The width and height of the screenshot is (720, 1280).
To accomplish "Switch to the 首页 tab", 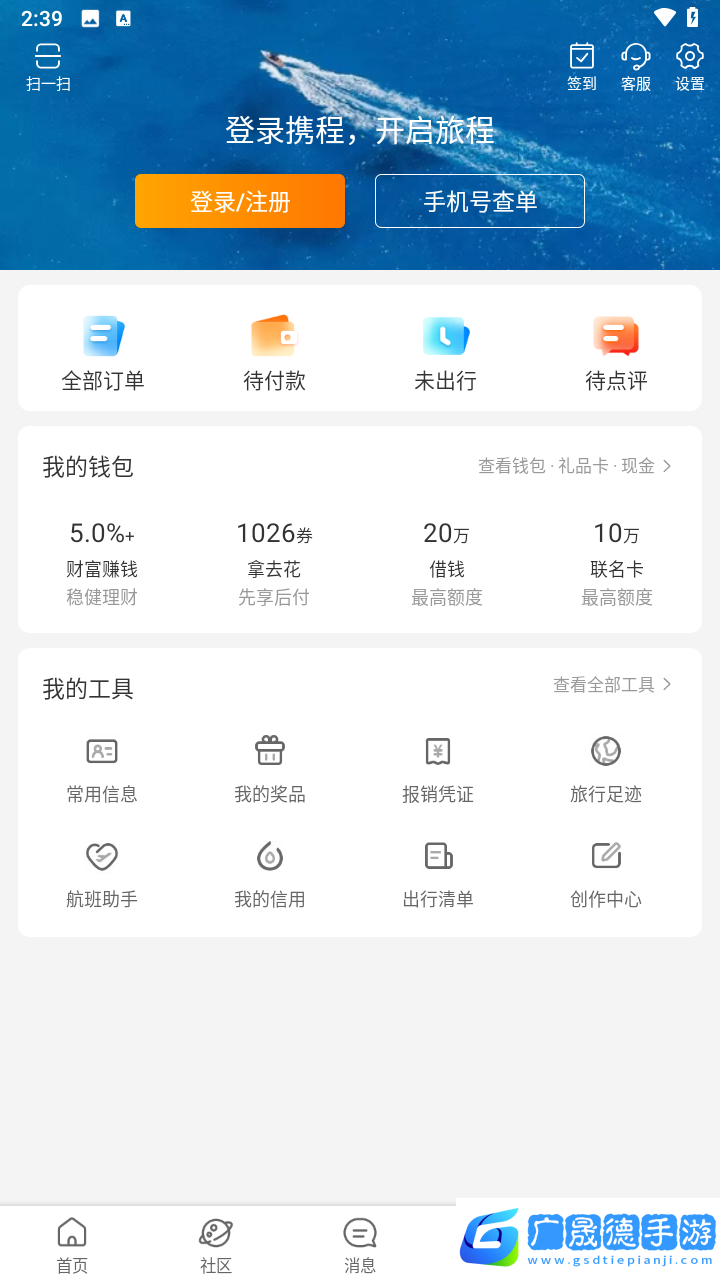I will pyautogui.click(x=72, y=1245).
